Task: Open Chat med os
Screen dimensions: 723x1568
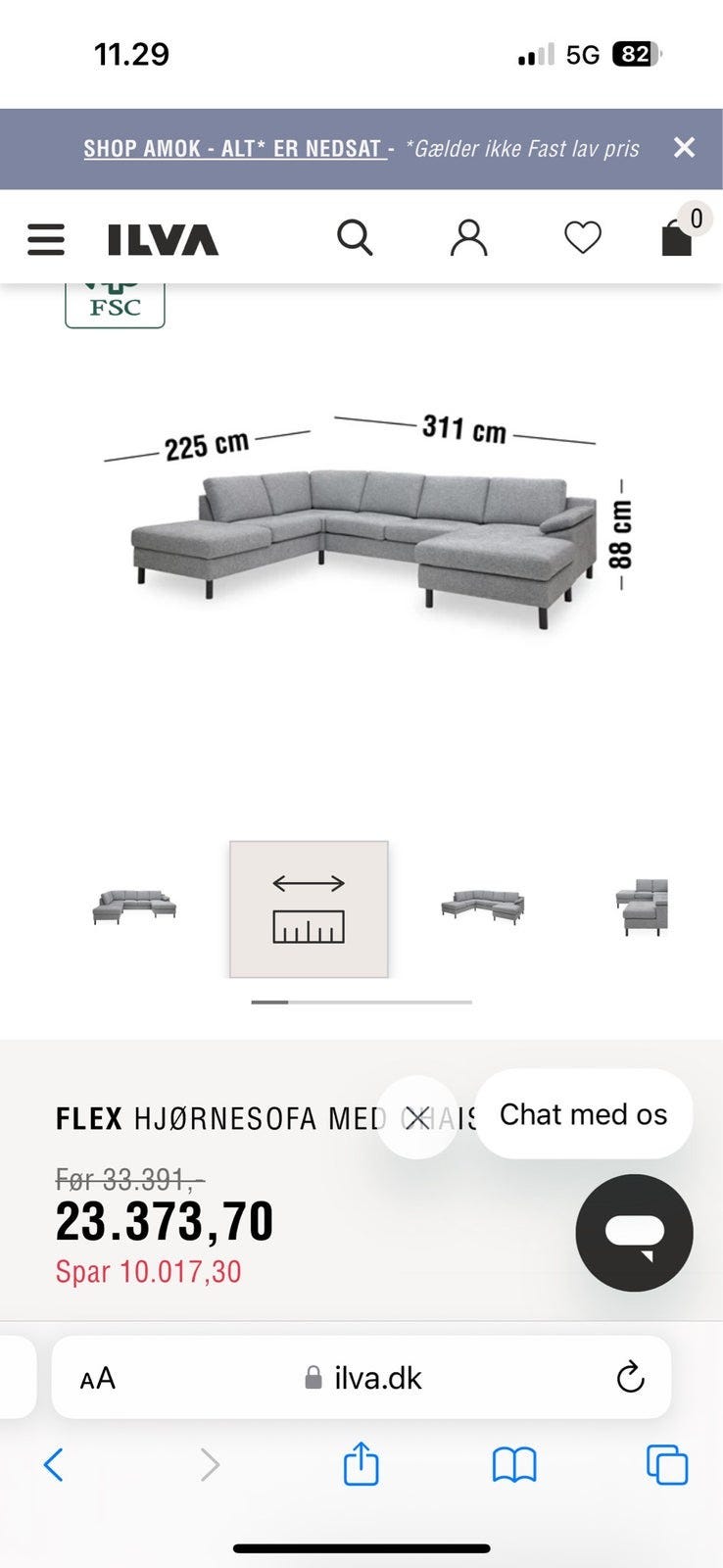Action: [583, 1114]
